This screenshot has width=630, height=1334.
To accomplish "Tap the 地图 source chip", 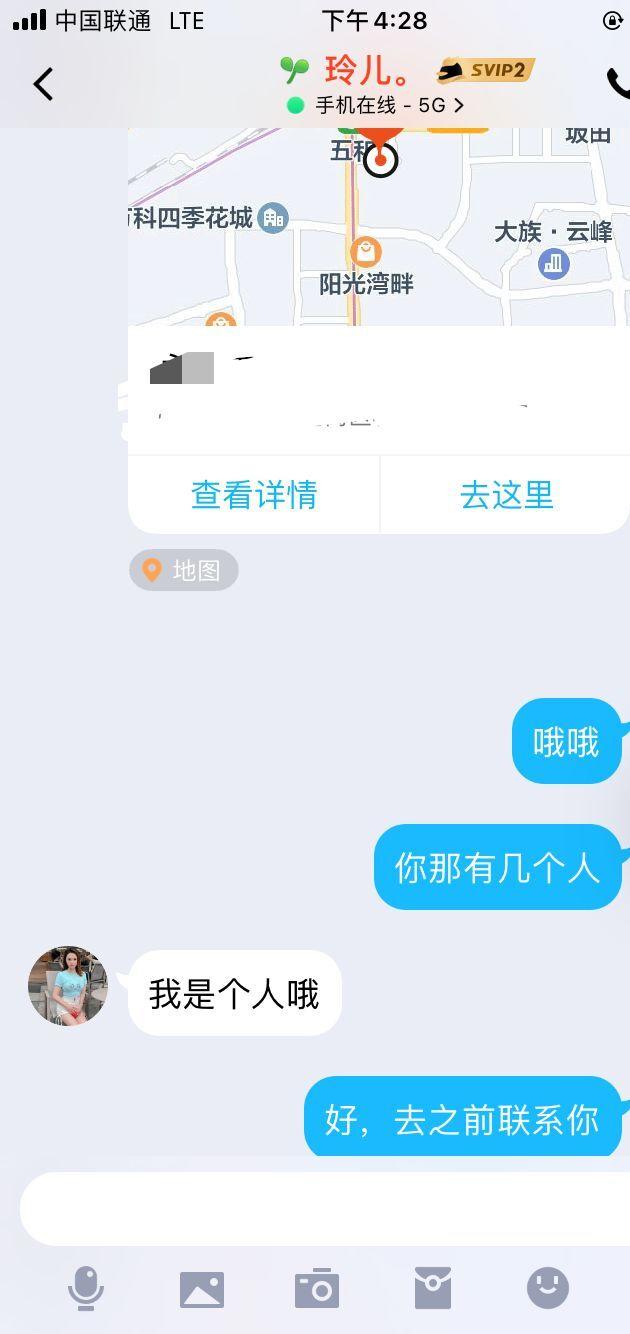I will [184, 570].
